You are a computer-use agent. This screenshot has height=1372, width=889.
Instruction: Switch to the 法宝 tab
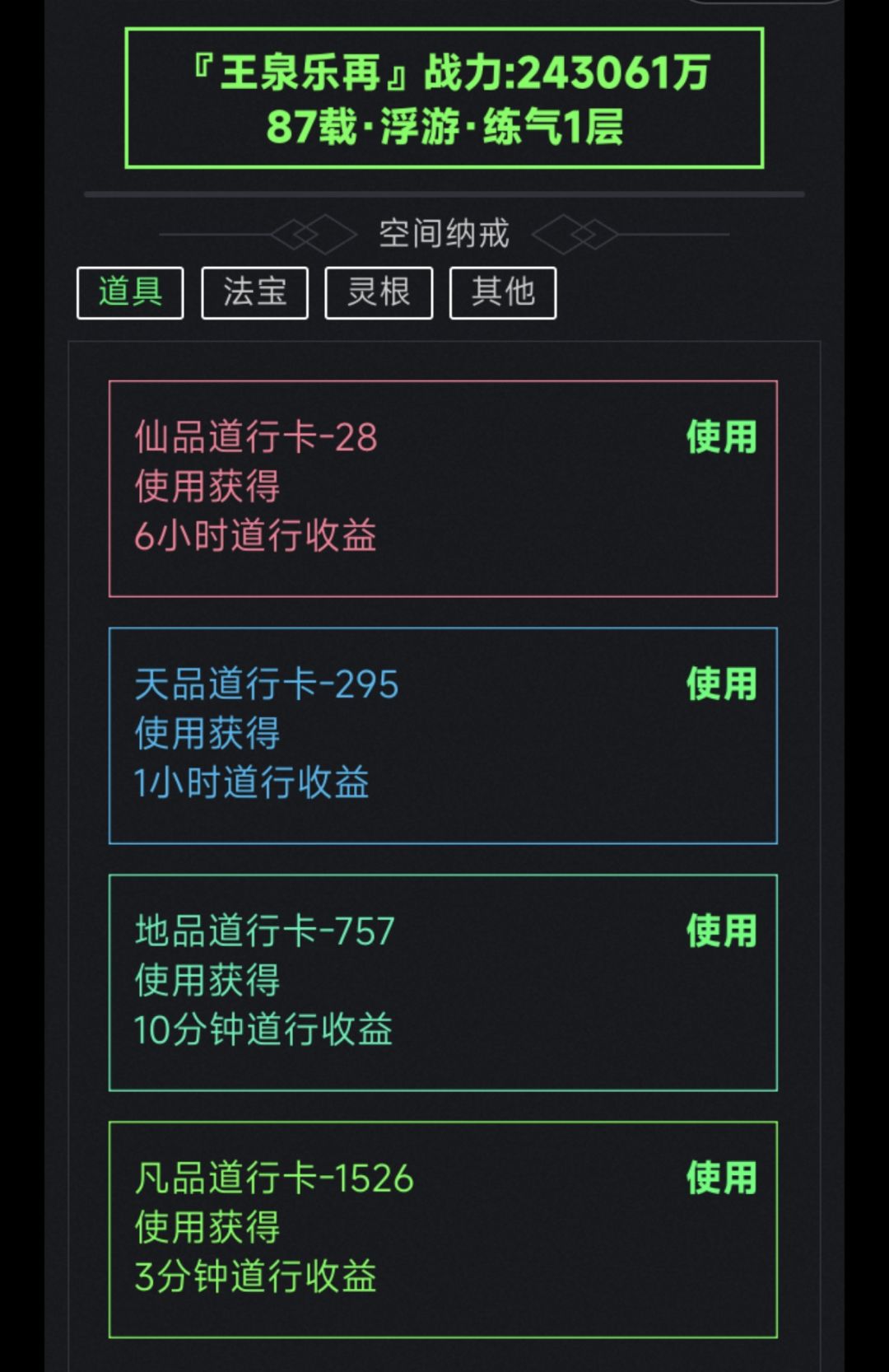(254, 292)
